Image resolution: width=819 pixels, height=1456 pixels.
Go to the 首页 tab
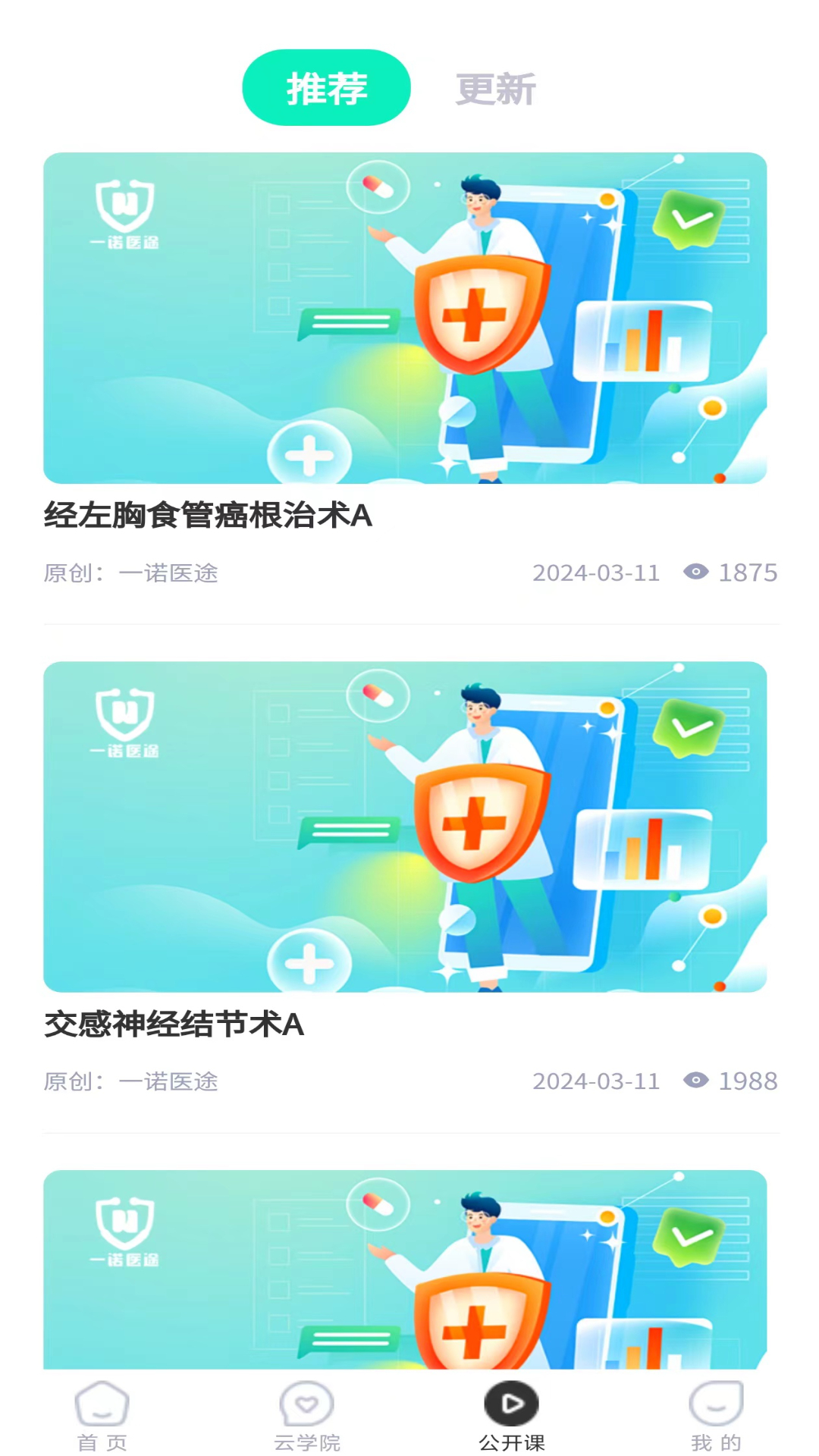102,1415
